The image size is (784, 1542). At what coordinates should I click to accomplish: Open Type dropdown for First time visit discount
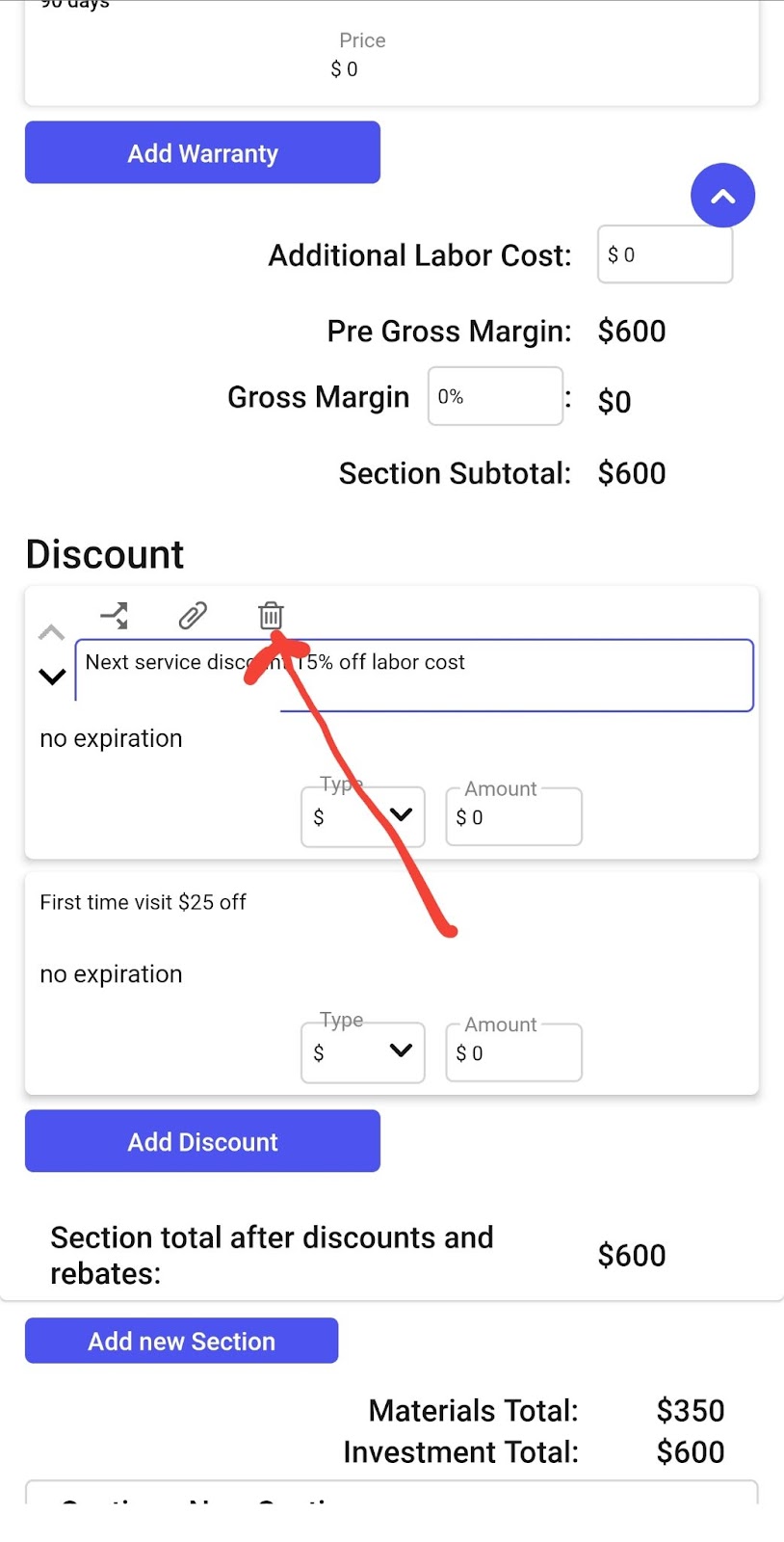coord(363,1052)
